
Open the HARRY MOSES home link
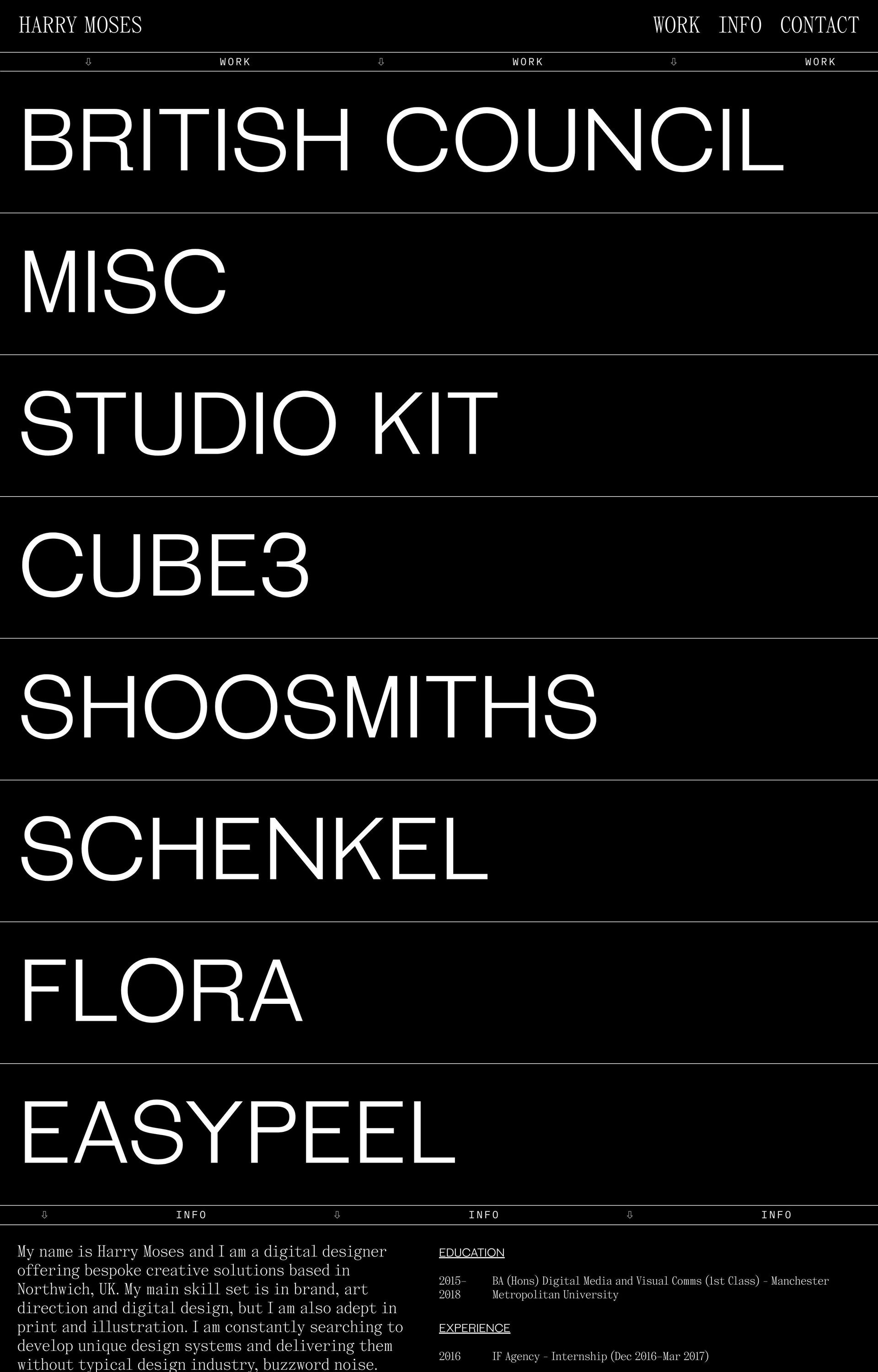tap(80, 25)
